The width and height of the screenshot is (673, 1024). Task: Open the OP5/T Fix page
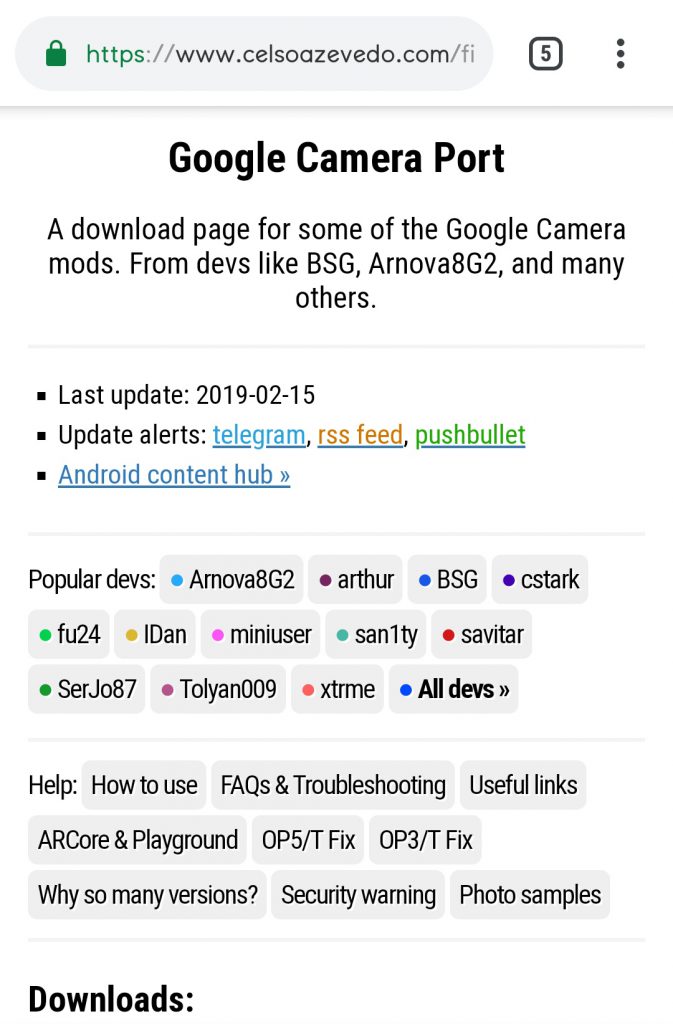pyautogui.click(x=308, y=840)
